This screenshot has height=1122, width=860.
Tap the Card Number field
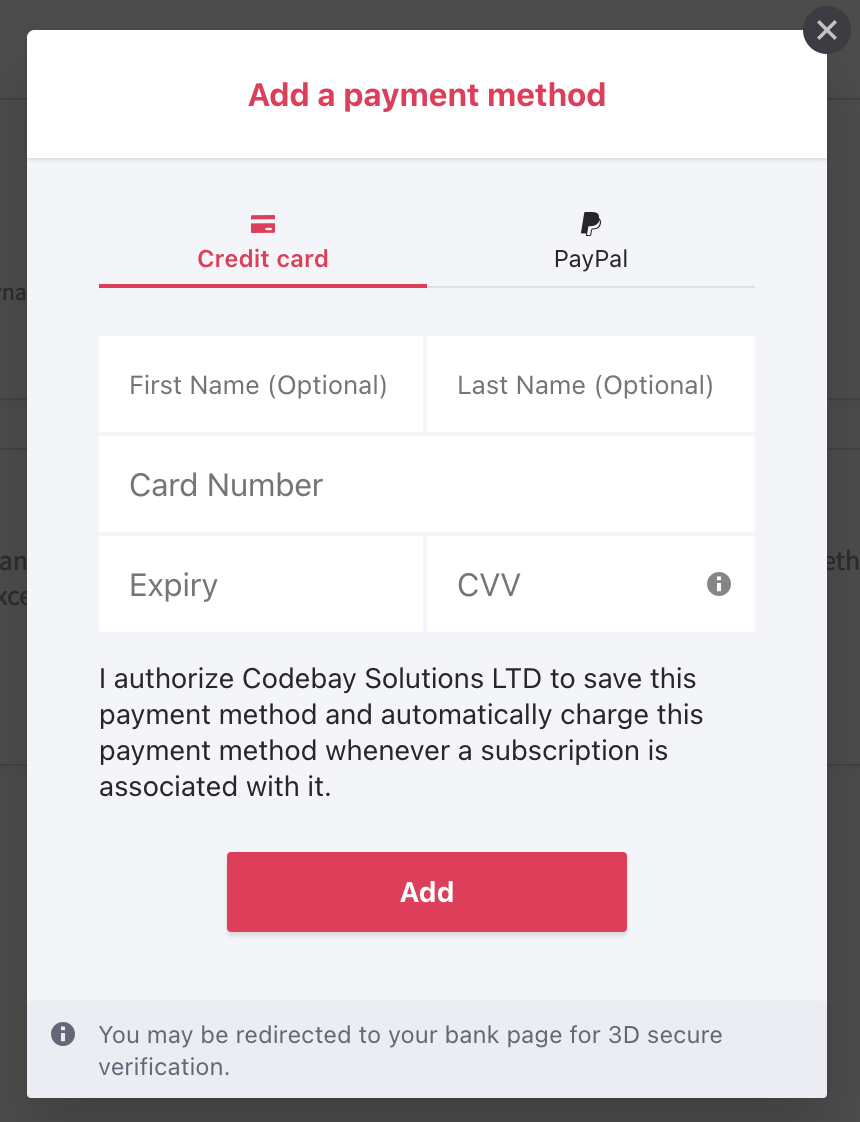(426, 485)
